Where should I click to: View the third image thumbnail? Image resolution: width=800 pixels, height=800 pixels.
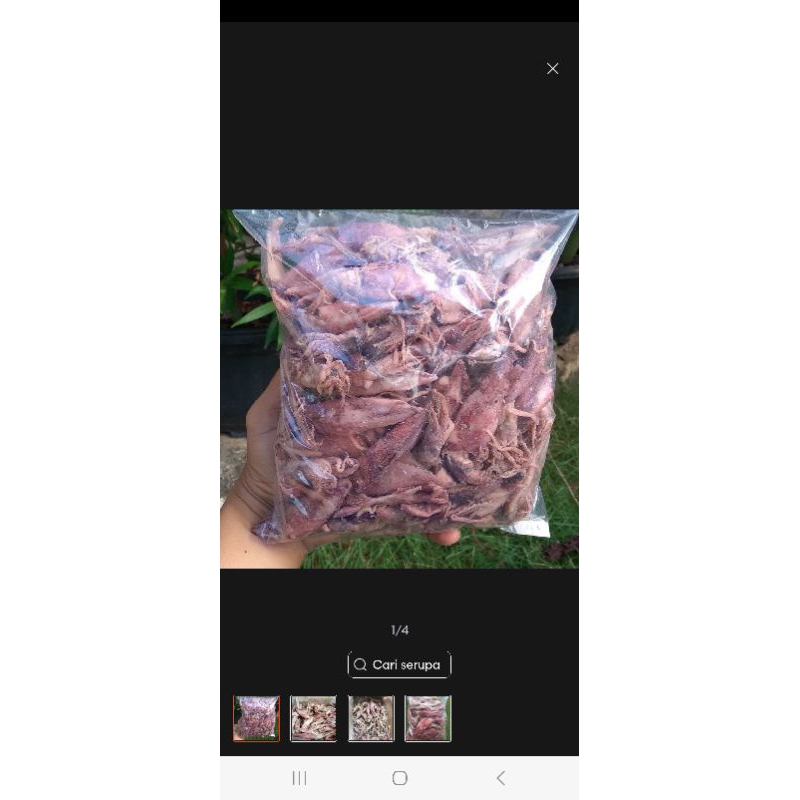point(371,718)
